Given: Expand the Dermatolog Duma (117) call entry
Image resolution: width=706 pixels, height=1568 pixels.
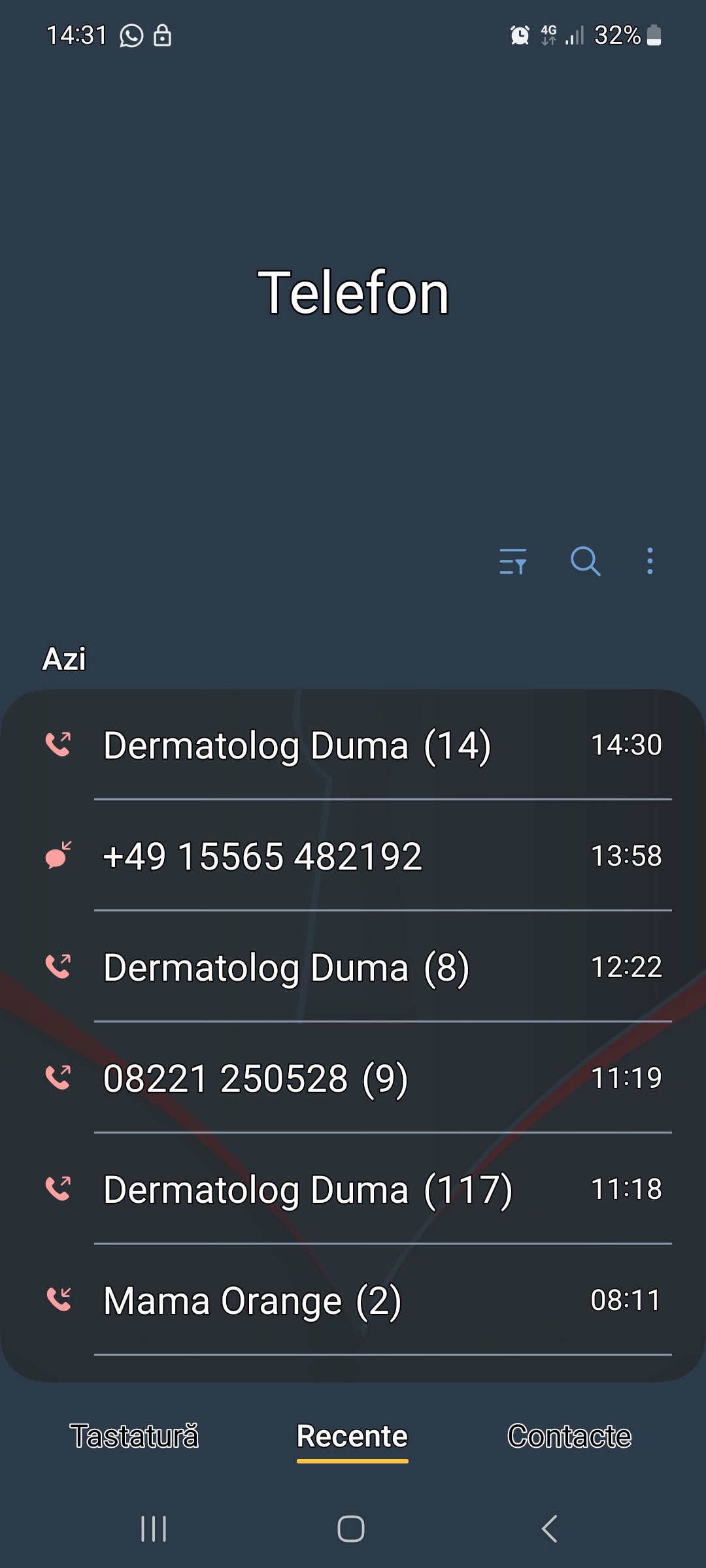Looking at the screenshot, I should (353, 1189).
